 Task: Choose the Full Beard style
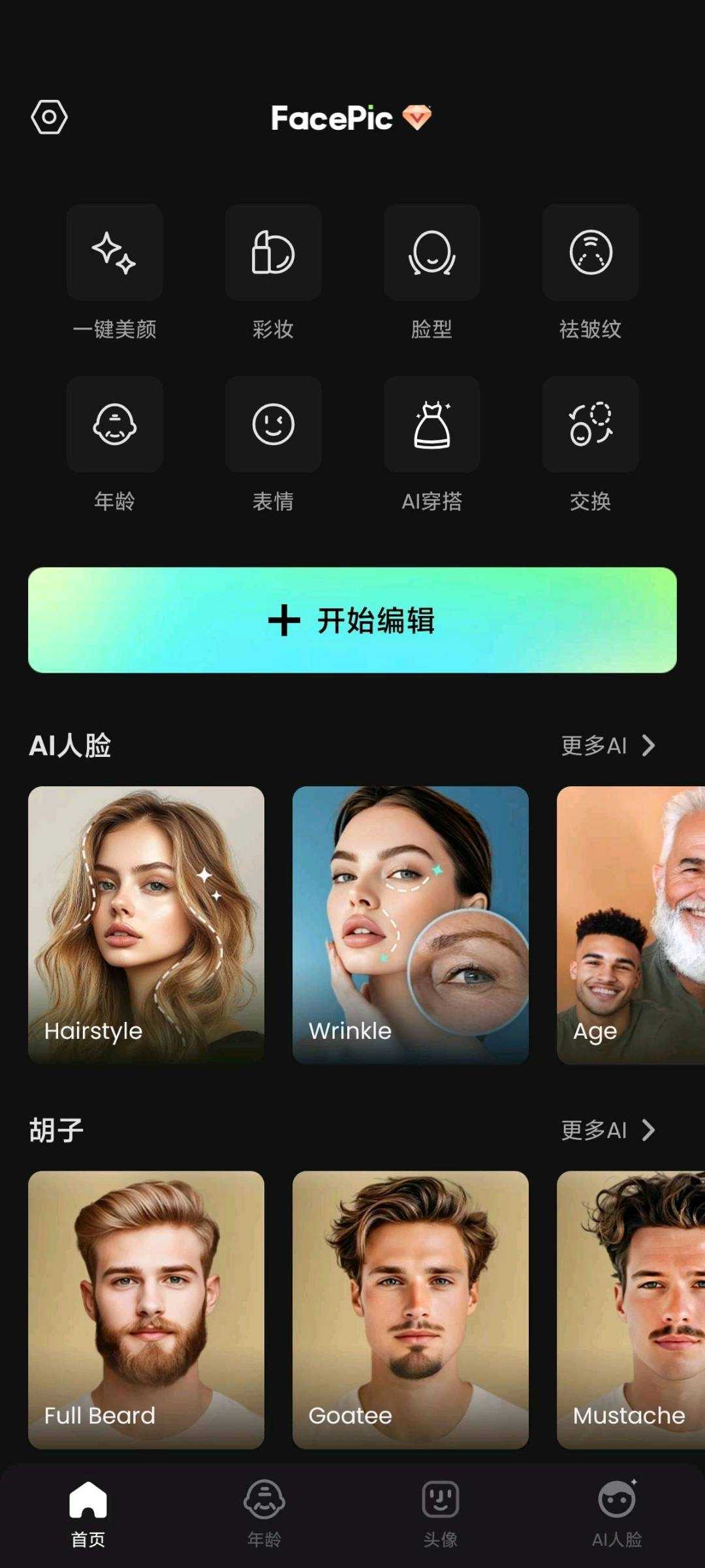(146, 1310)
